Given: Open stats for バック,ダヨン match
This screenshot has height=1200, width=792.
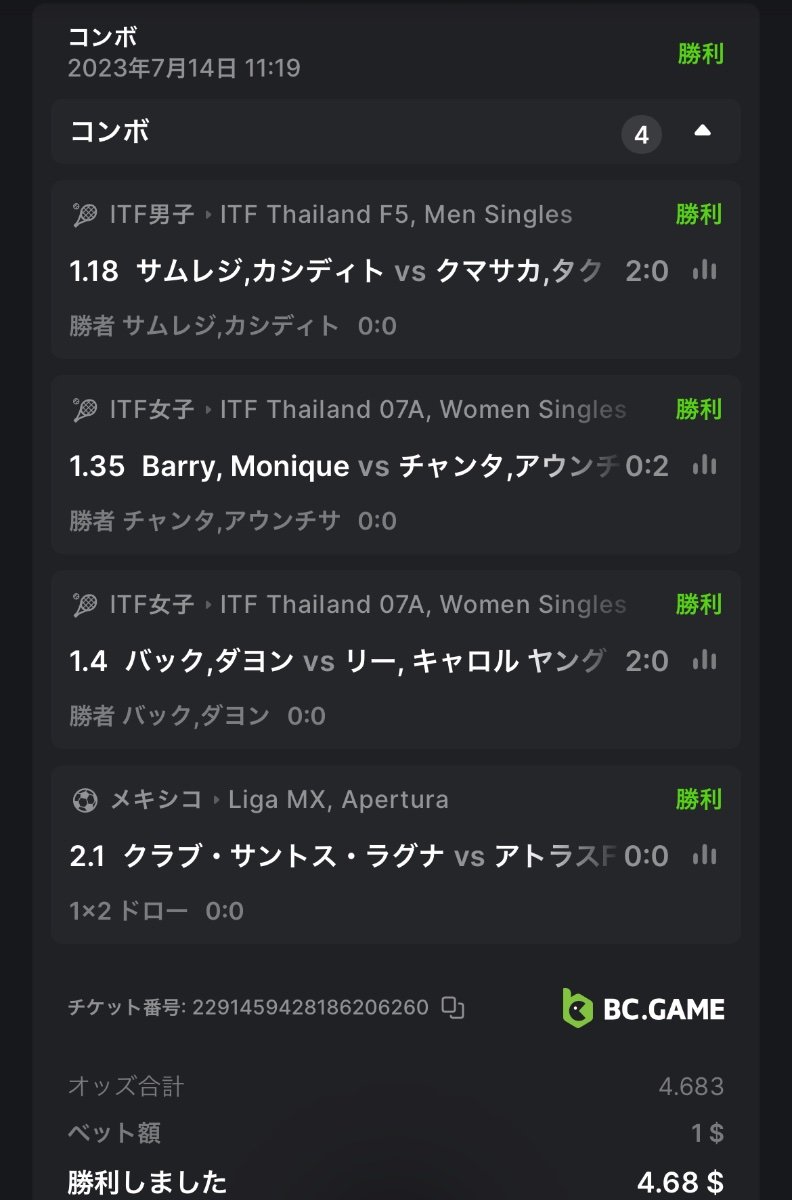Looking at the screenshot, I should (x=705, y=660).
